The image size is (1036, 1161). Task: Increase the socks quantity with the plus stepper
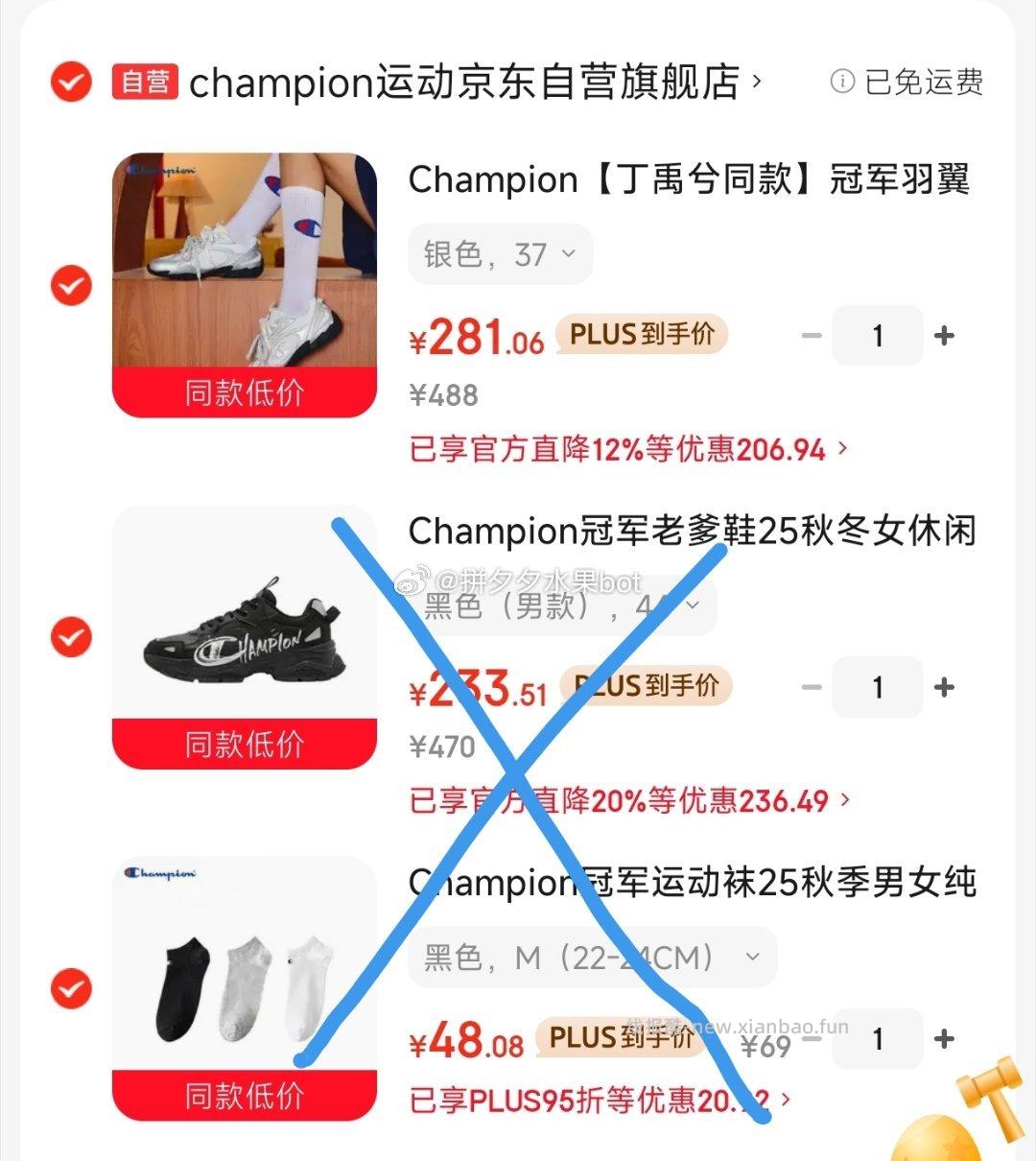(944, 1039)
